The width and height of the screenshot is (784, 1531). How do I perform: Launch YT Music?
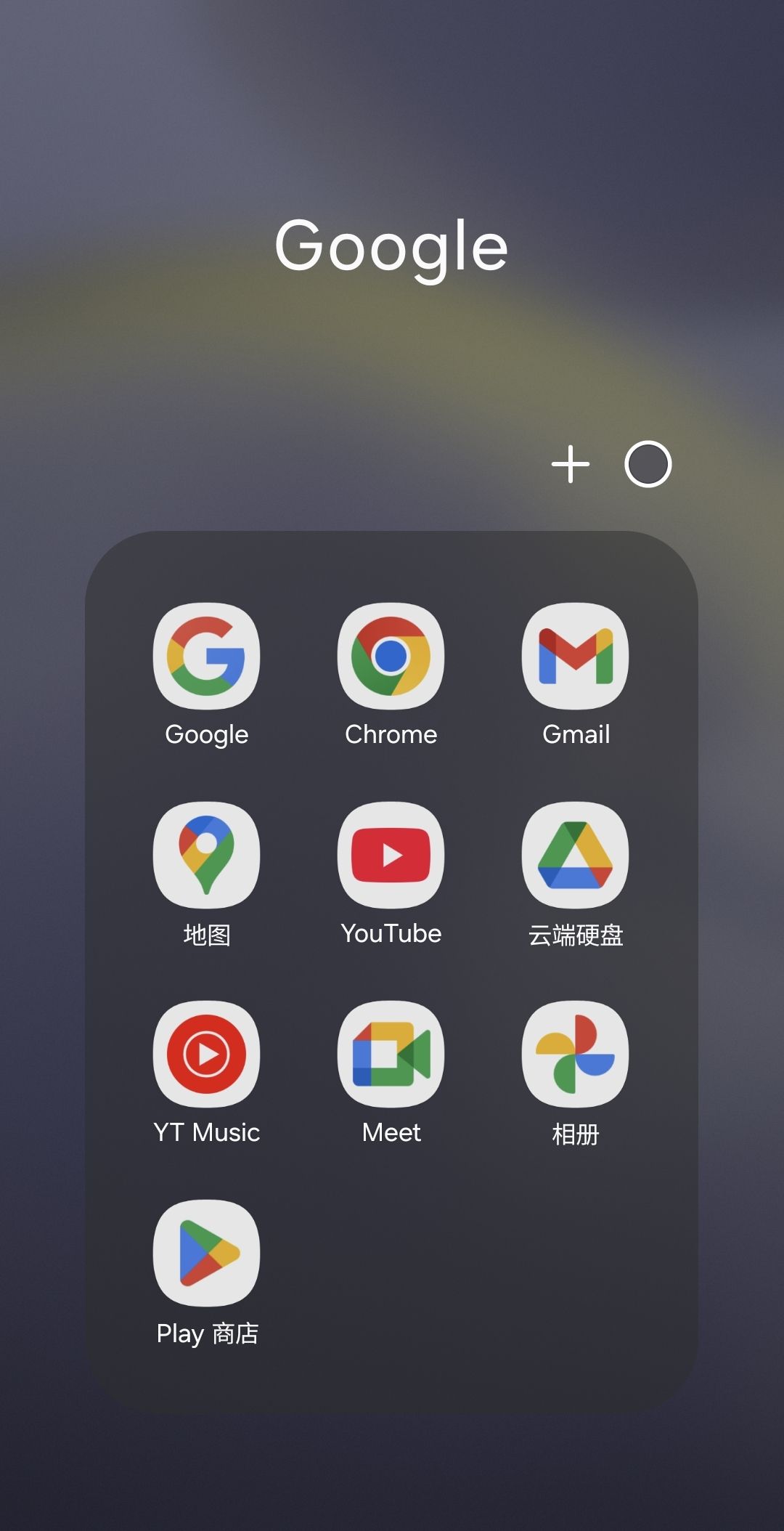click(207, 1055)
